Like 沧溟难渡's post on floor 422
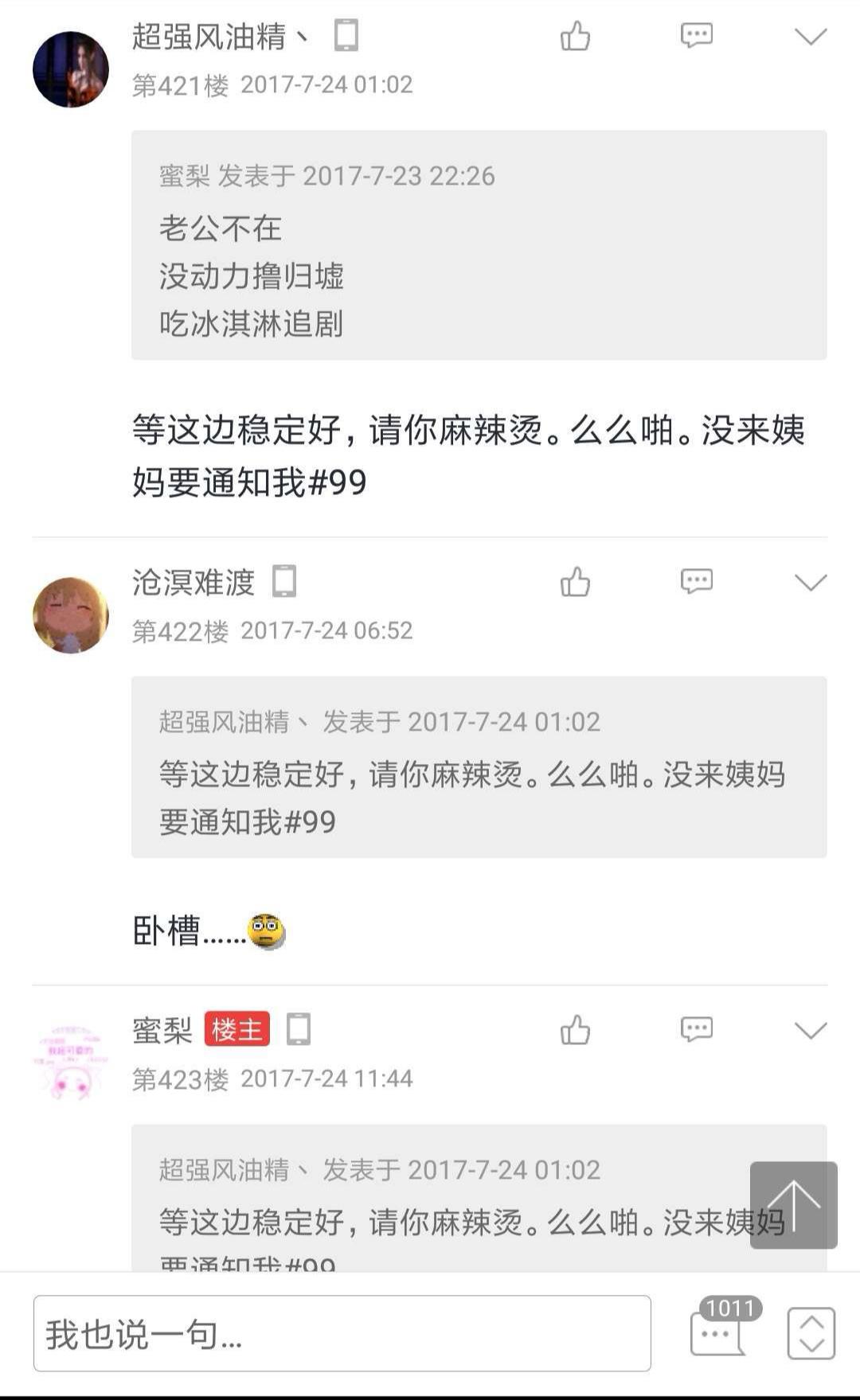 [x=575, y=582]
